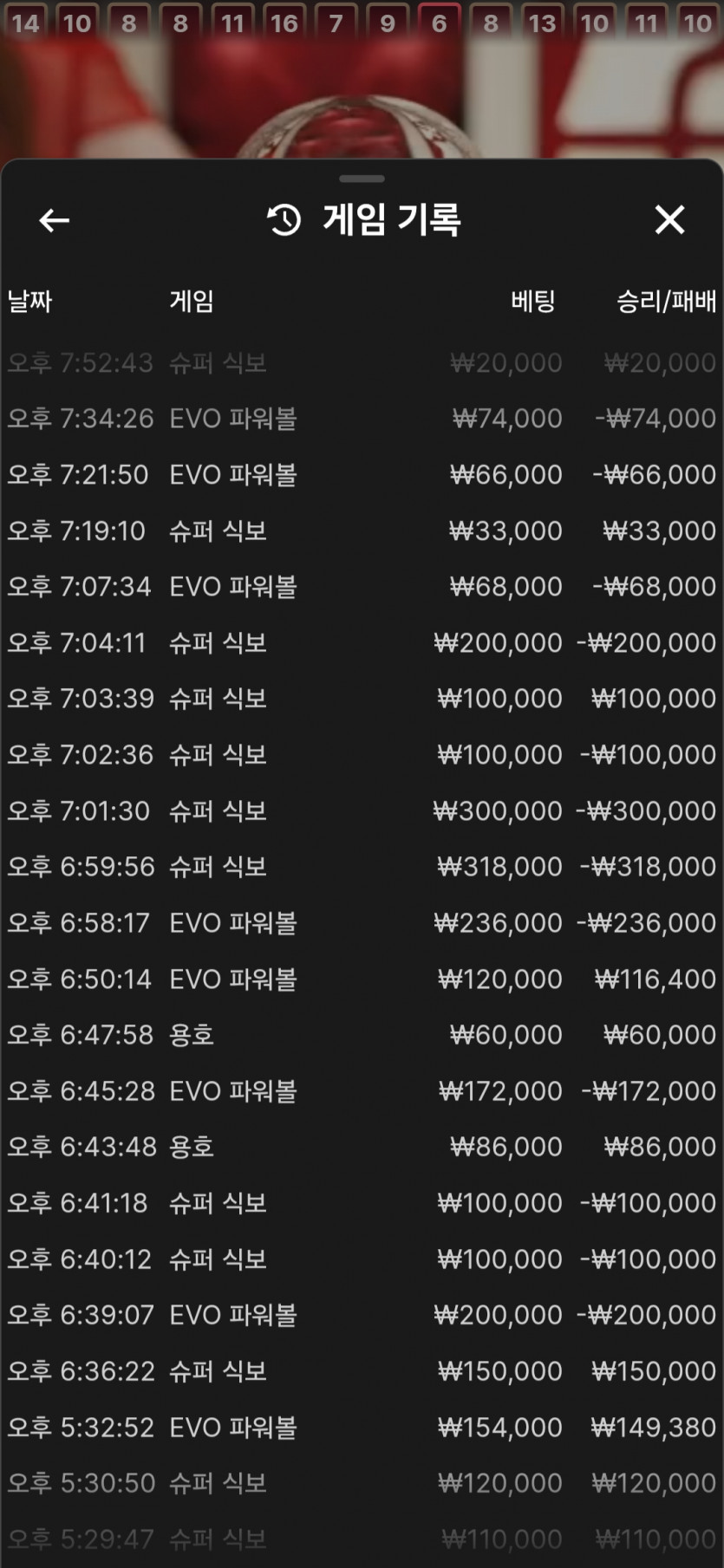The image size is (724, 1568).
Task: Open the 오후 6:47:58 용호 record
Action: point(362,1035)
